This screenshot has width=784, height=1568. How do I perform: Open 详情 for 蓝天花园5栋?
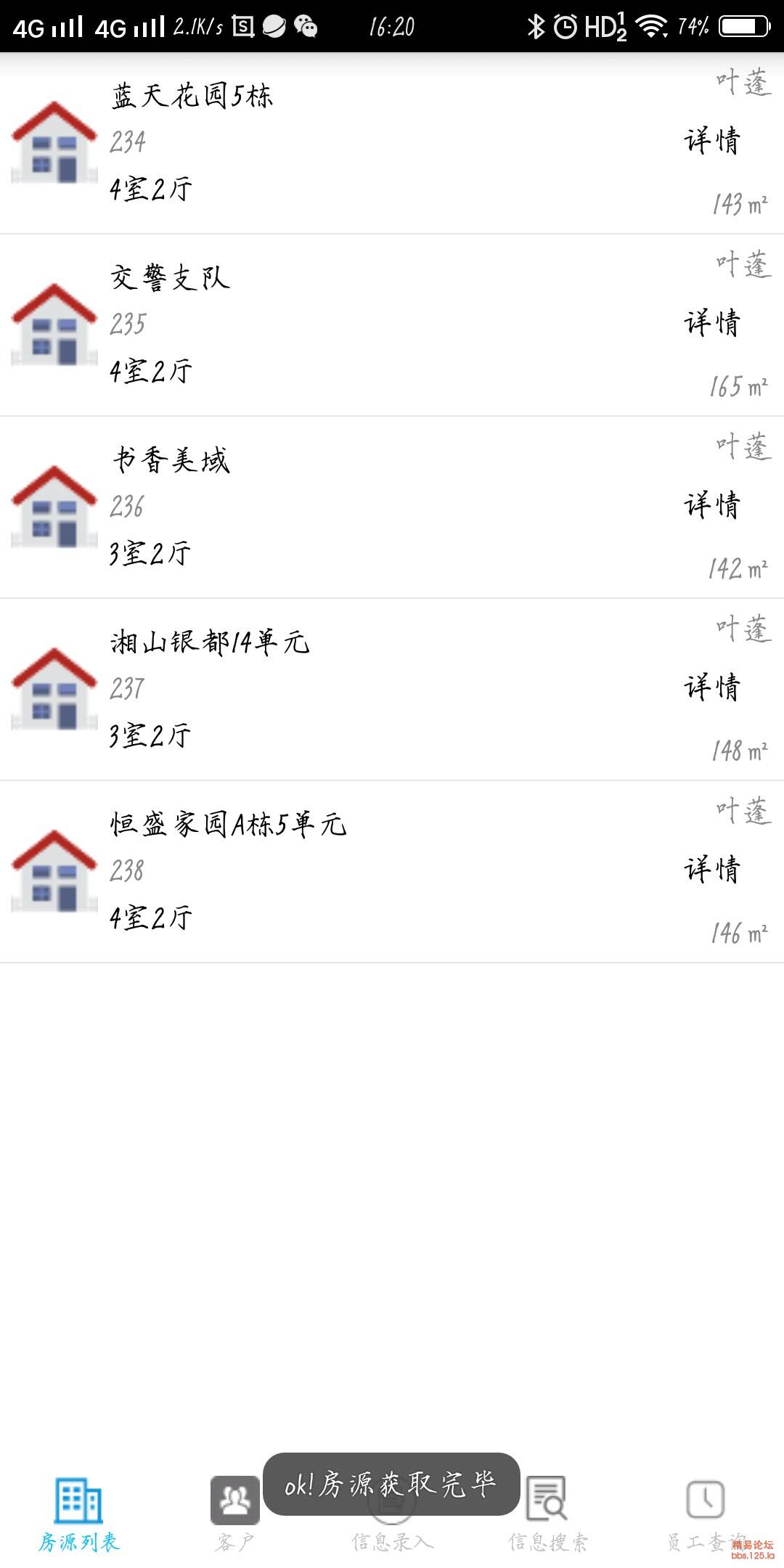point(712,141)
